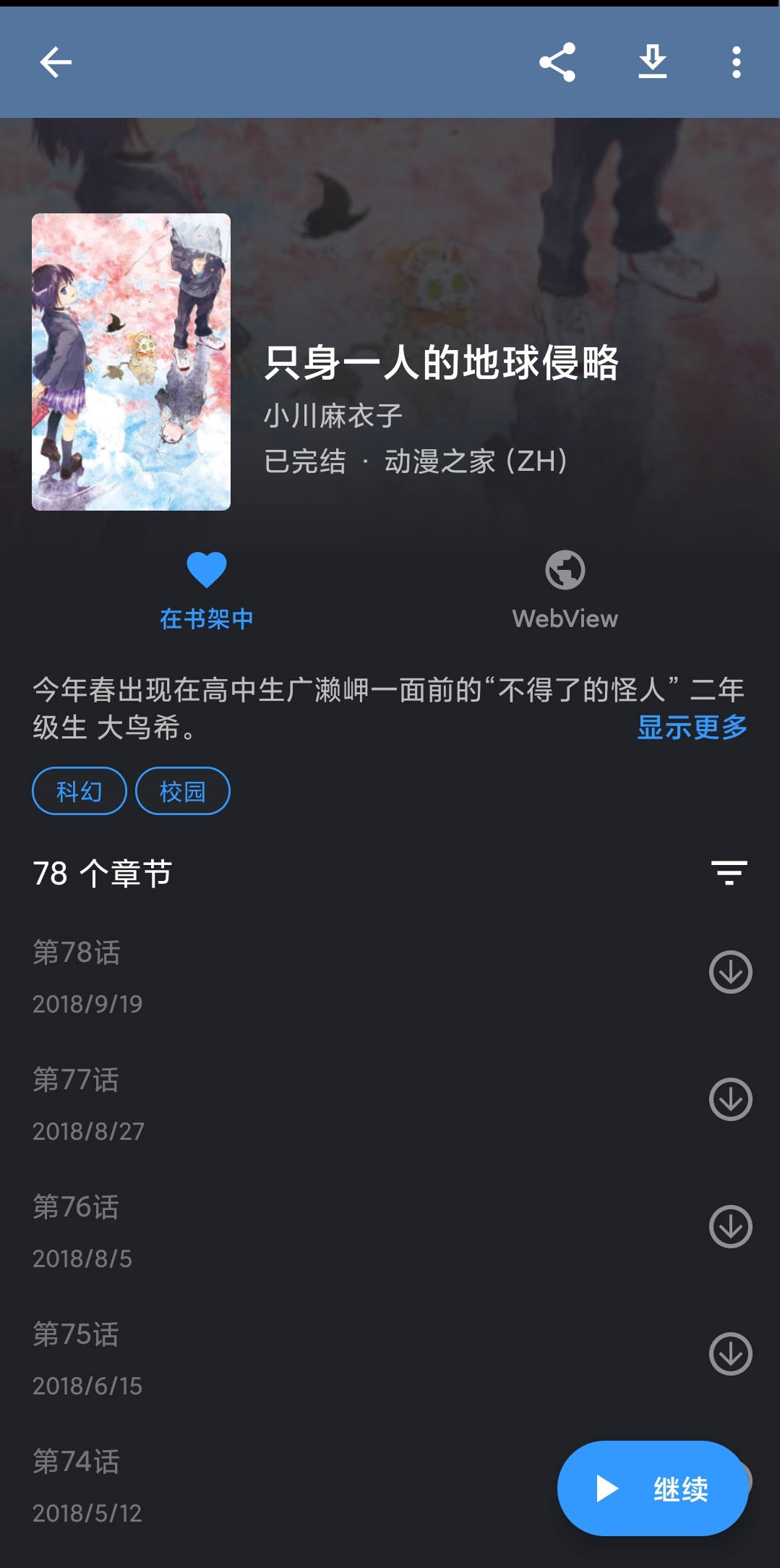780x1568 pixels.
Task: Expand the description with 显示更多
Action: coord(692,727)
